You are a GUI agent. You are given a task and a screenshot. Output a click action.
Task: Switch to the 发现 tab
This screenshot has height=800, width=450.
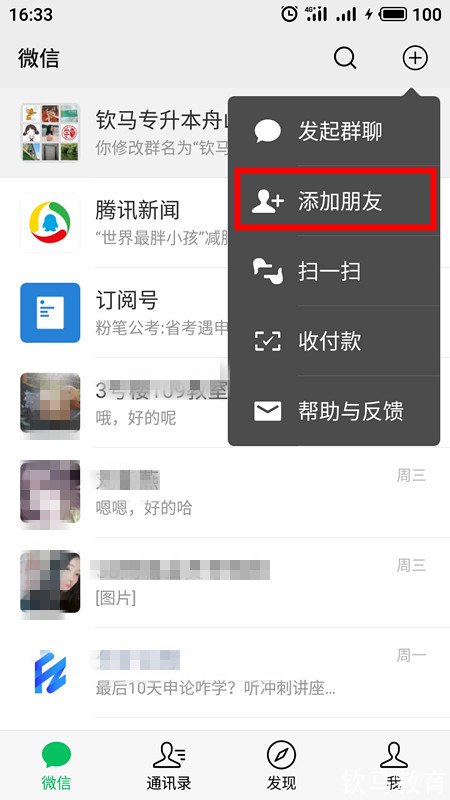pyautogui.click(x=281, y=765)
